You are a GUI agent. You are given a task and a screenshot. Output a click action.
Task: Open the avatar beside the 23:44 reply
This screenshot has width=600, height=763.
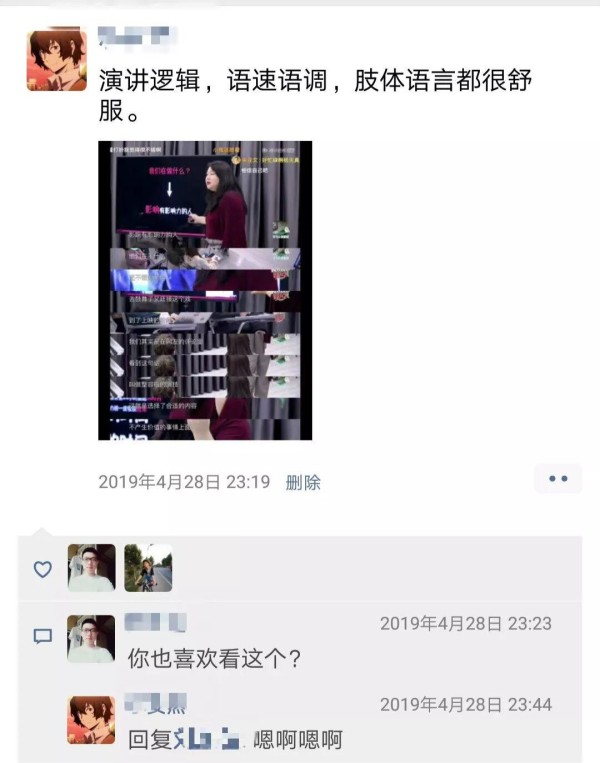91,720
